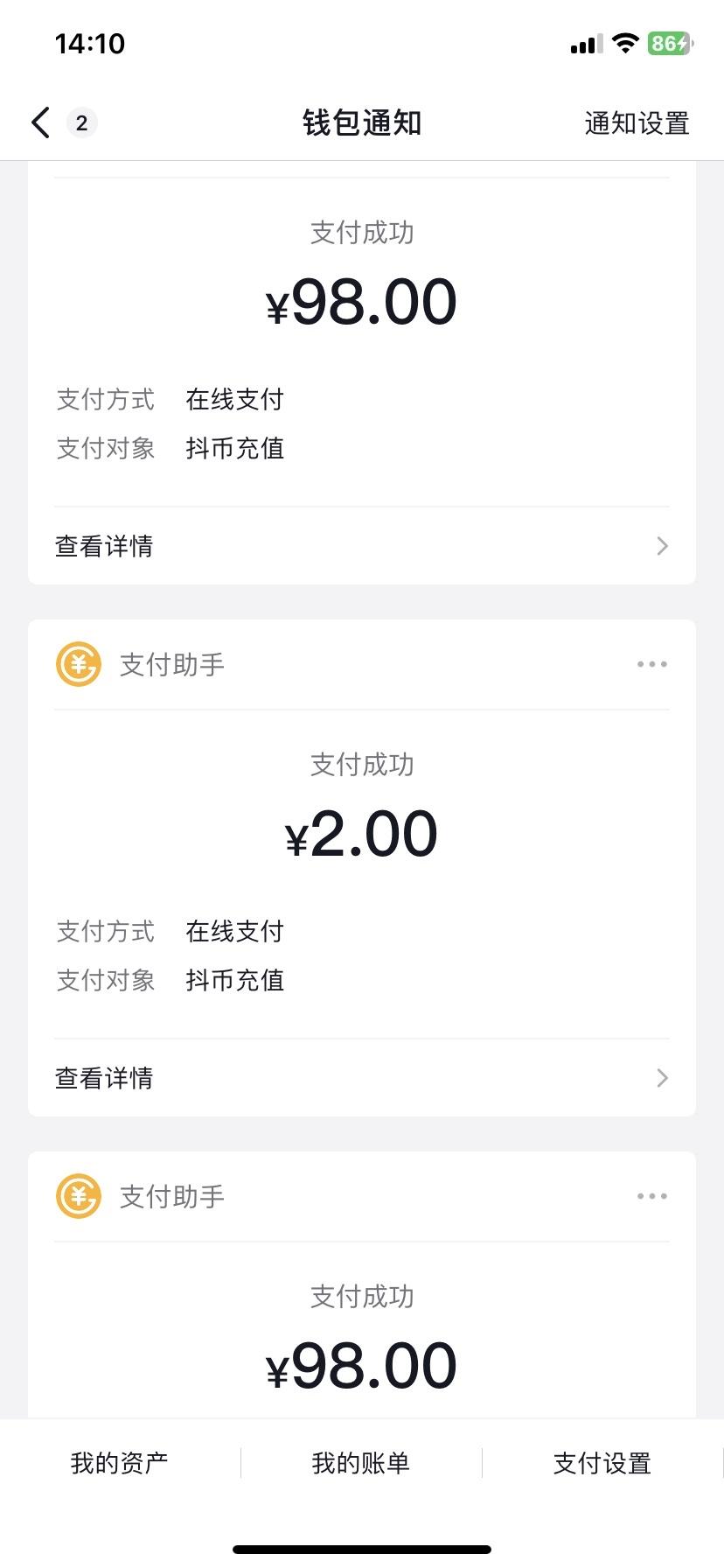Go to 支付设置

pos(602,1463)
